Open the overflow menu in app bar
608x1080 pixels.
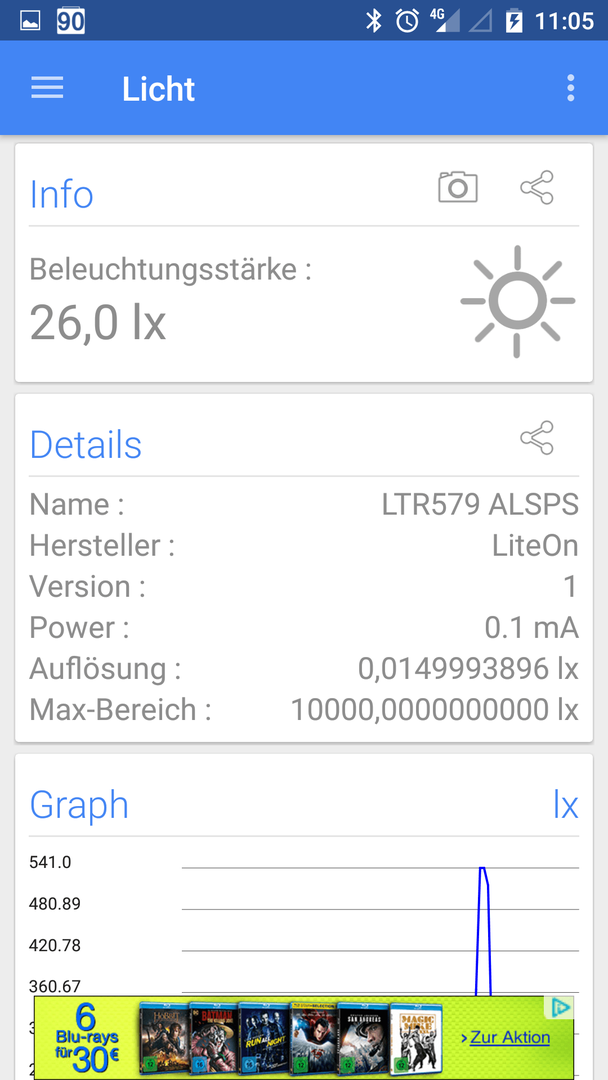coord(570,88)
